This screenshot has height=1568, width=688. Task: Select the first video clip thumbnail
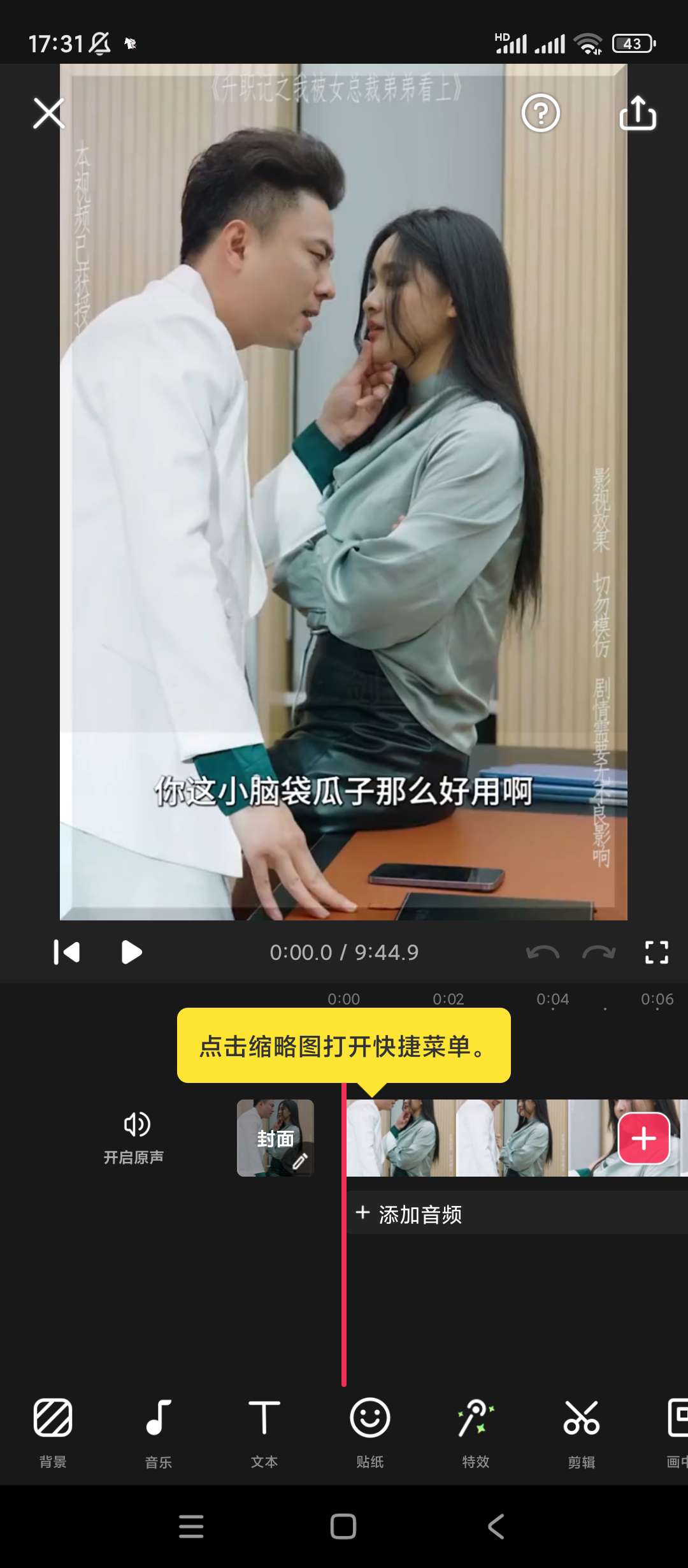pos(401,1138)
